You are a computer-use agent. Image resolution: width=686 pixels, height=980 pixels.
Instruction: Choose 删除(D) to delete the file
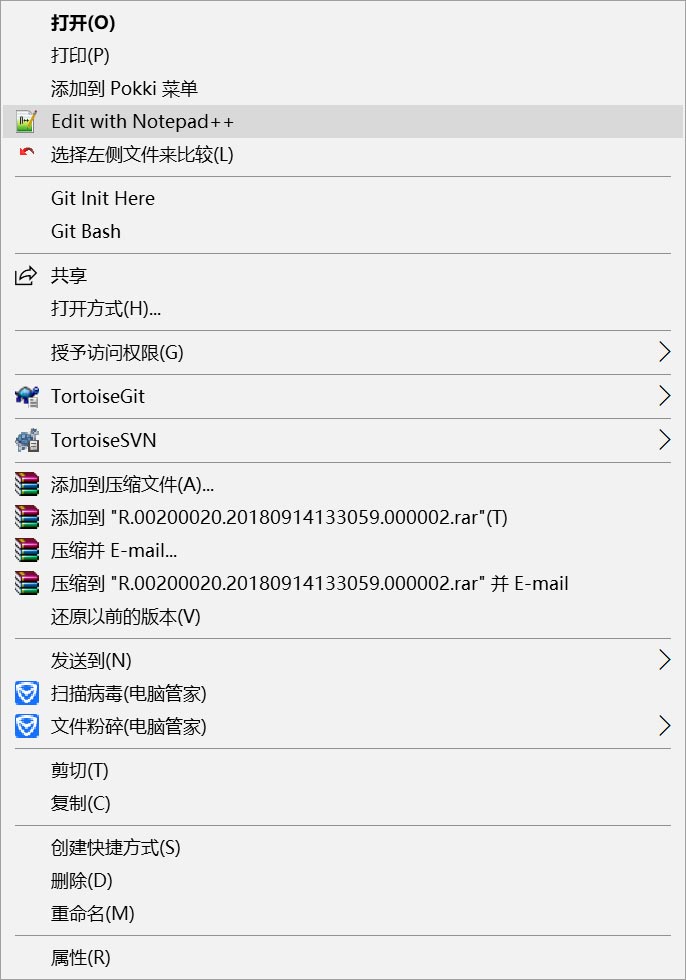click(82, 881)
